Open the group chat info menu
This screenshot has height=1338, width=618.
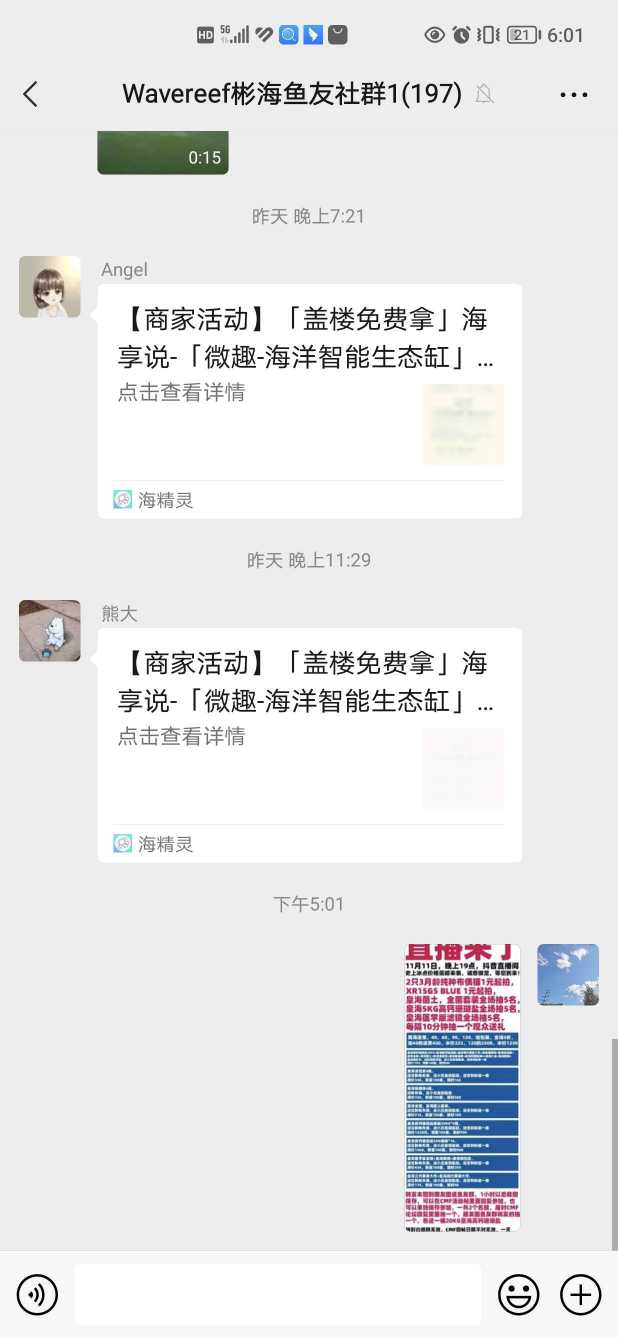(573, 95)
